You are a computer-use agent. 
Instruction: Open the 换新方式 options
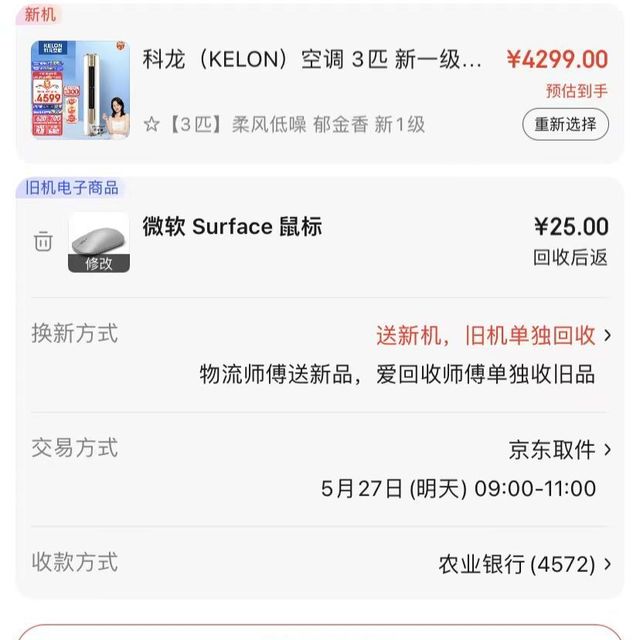[x=493, y=335]
